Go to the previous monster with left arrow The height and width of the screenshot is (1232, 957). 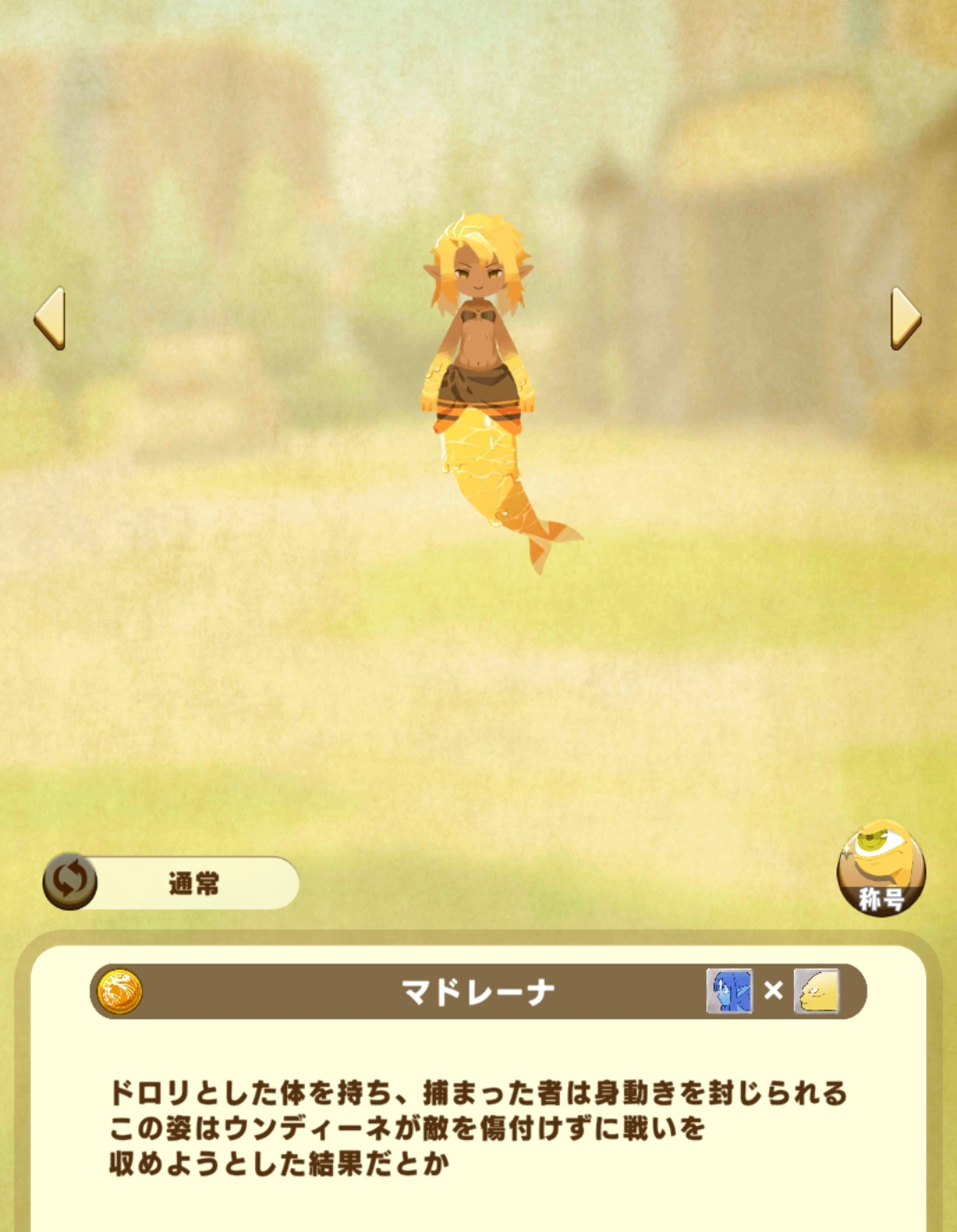[50, 317]
